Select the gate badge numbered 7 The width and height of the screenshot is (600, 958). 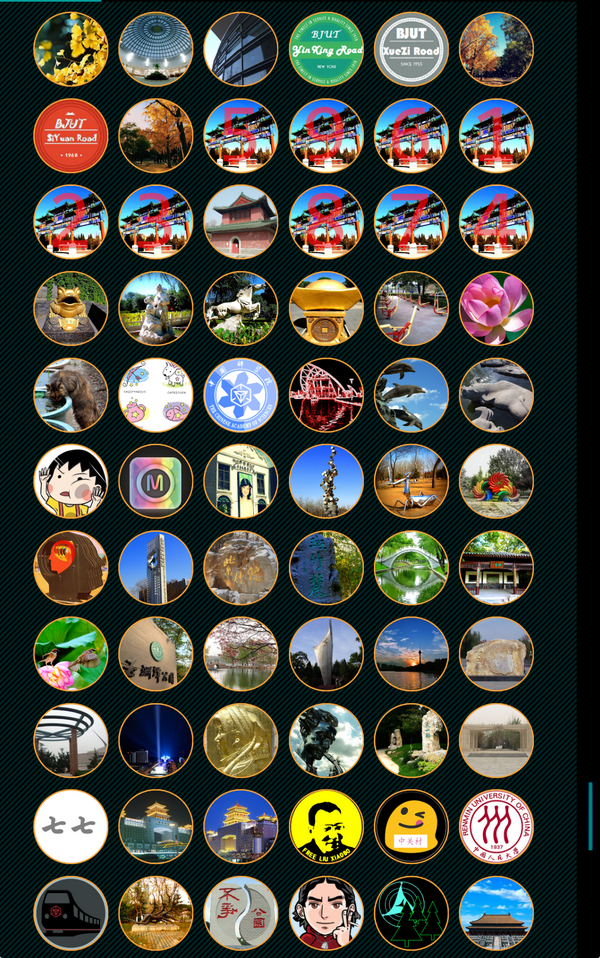click(x=411, y=222)
